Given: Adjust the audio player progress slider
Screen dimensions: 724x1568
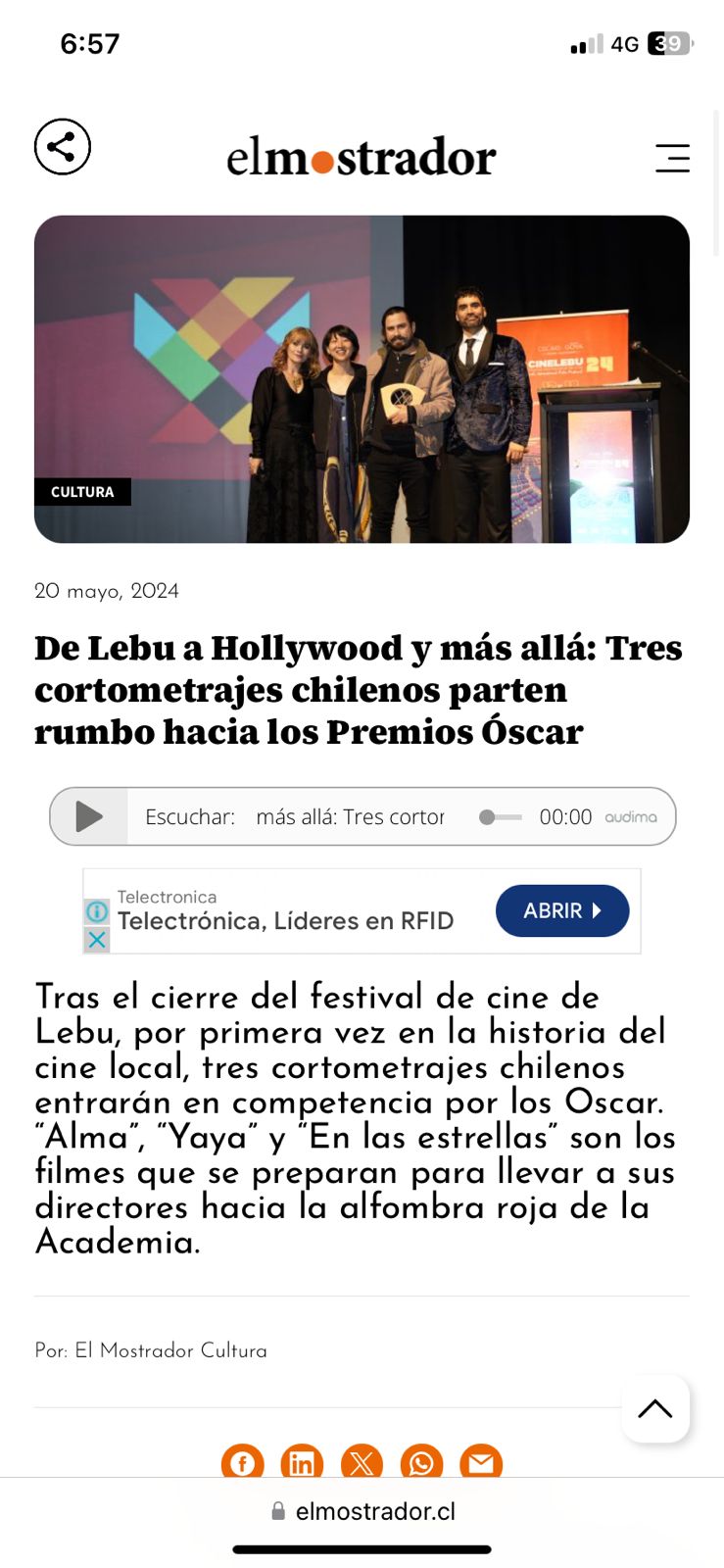Looking at the screenshot, I should coord(500,817).
